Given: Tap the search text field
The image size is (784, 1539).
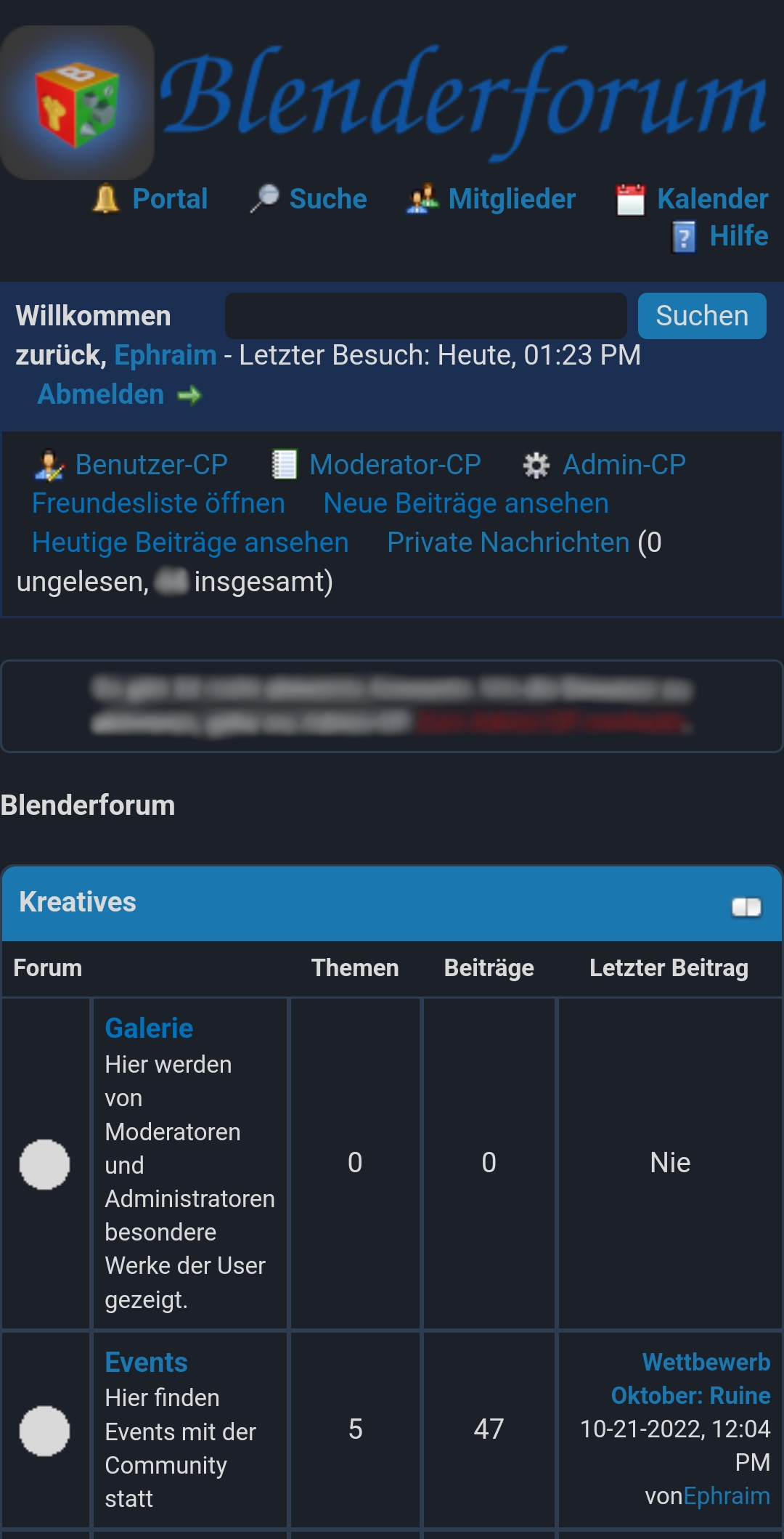Looking at the screenshot, I should (x=425, y=316).
